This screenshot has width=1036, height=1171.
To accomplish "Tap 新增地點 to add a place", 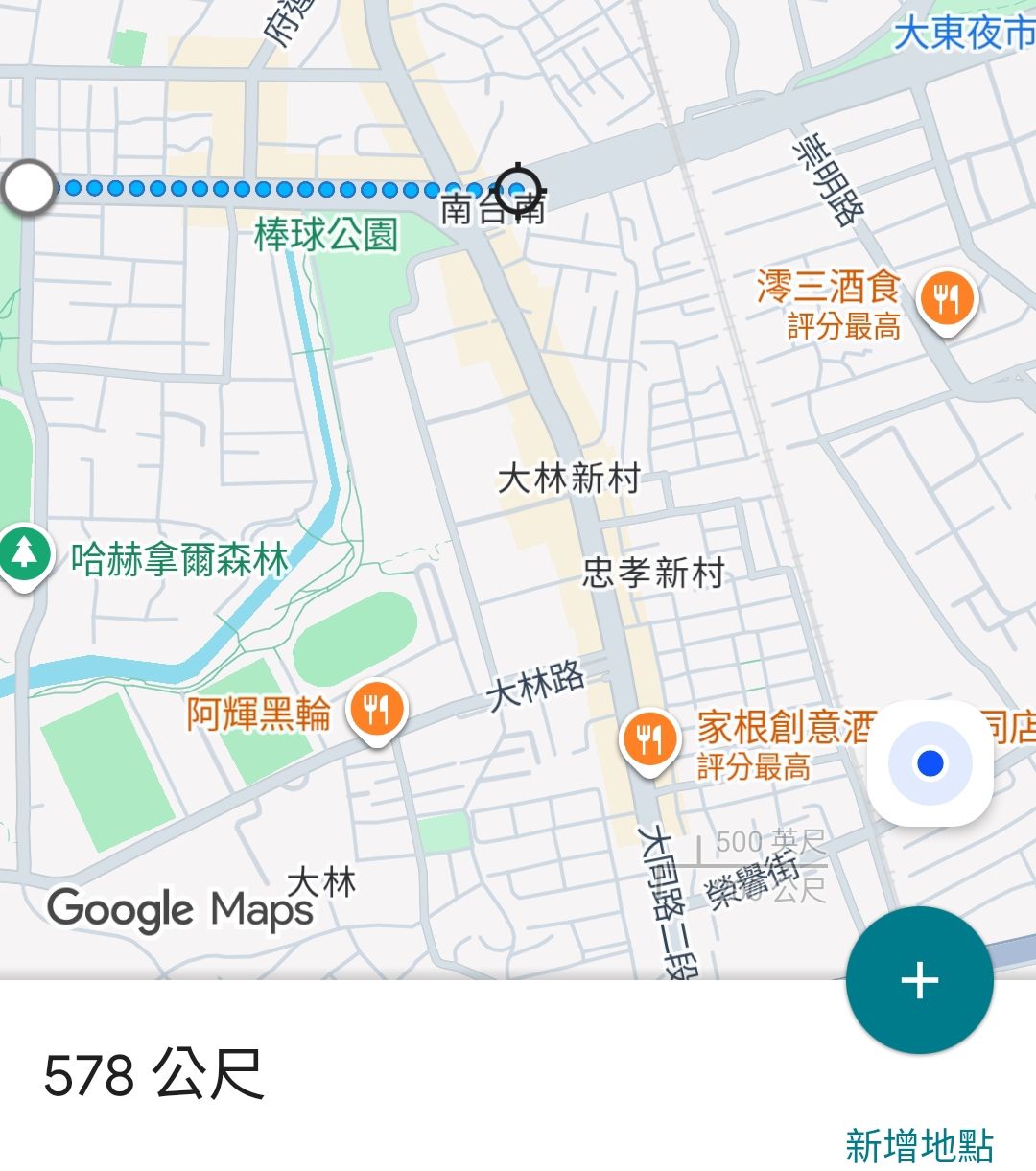I will [918, 1144].
